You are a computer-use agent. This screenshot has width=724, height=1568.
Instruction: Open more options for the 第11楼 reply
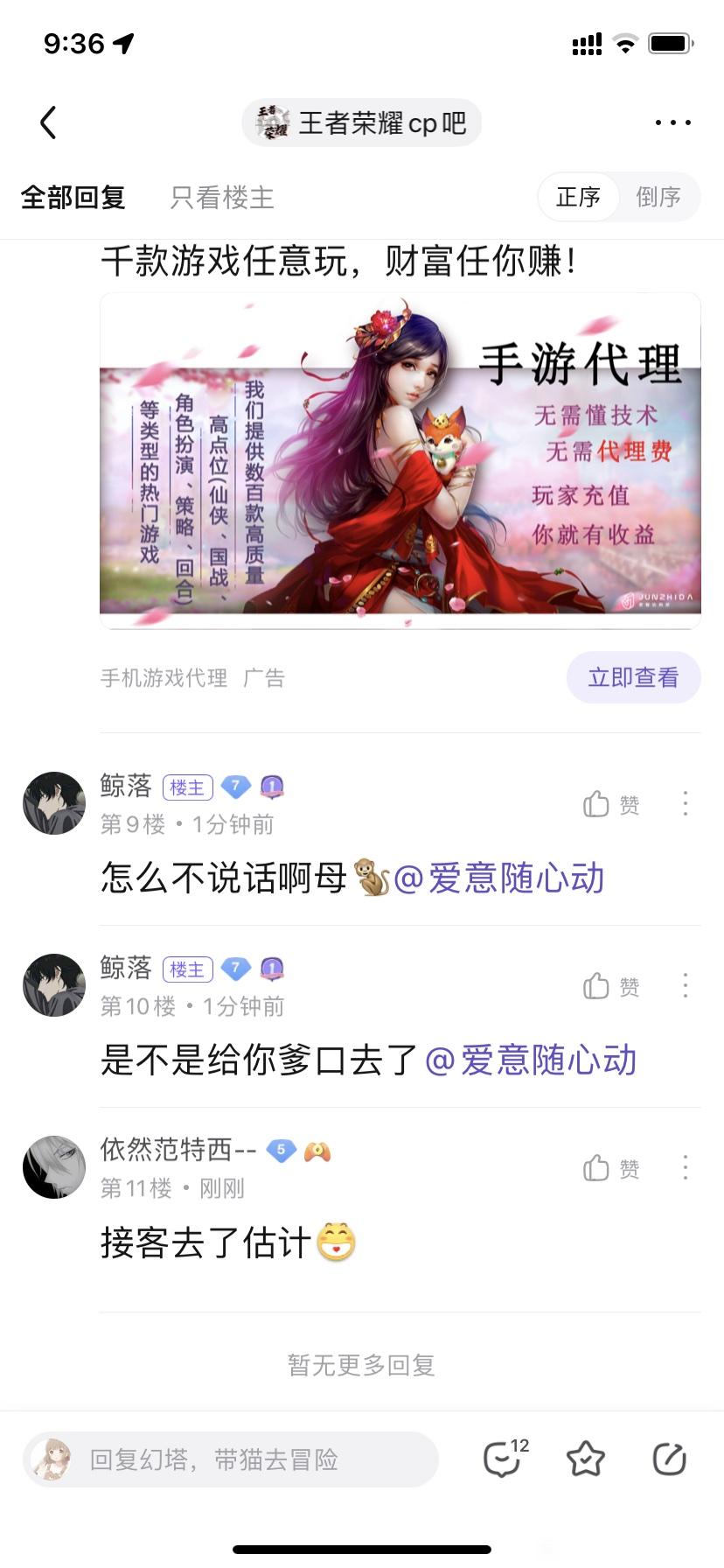pos(686,1168)
